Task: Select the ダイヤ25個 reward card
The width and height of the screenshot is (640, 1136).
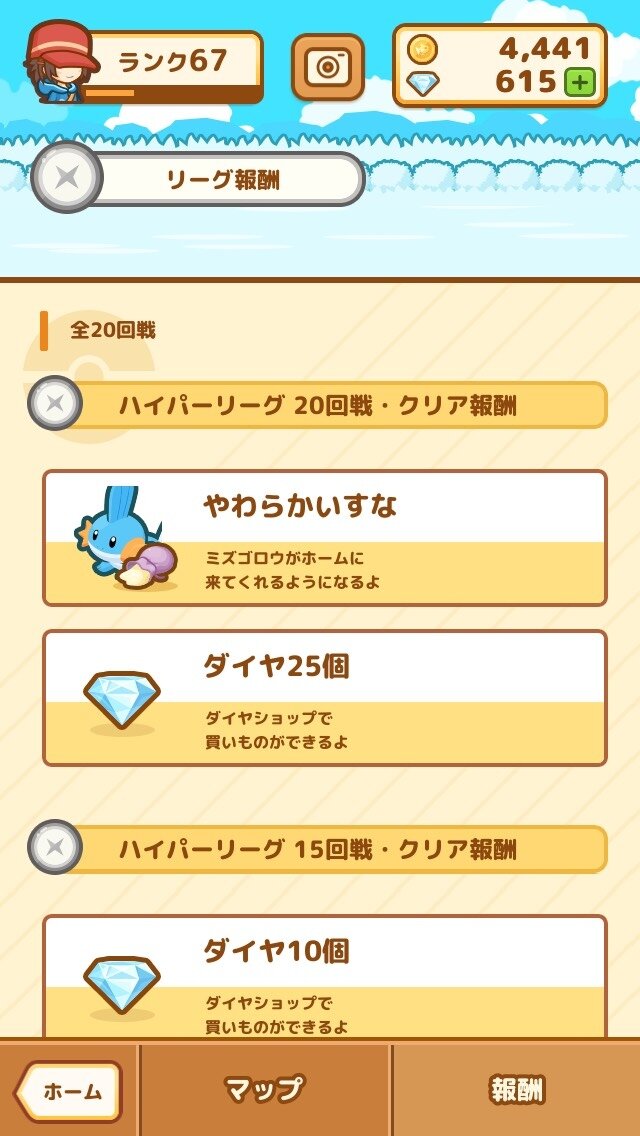Action: coord(324,697)
